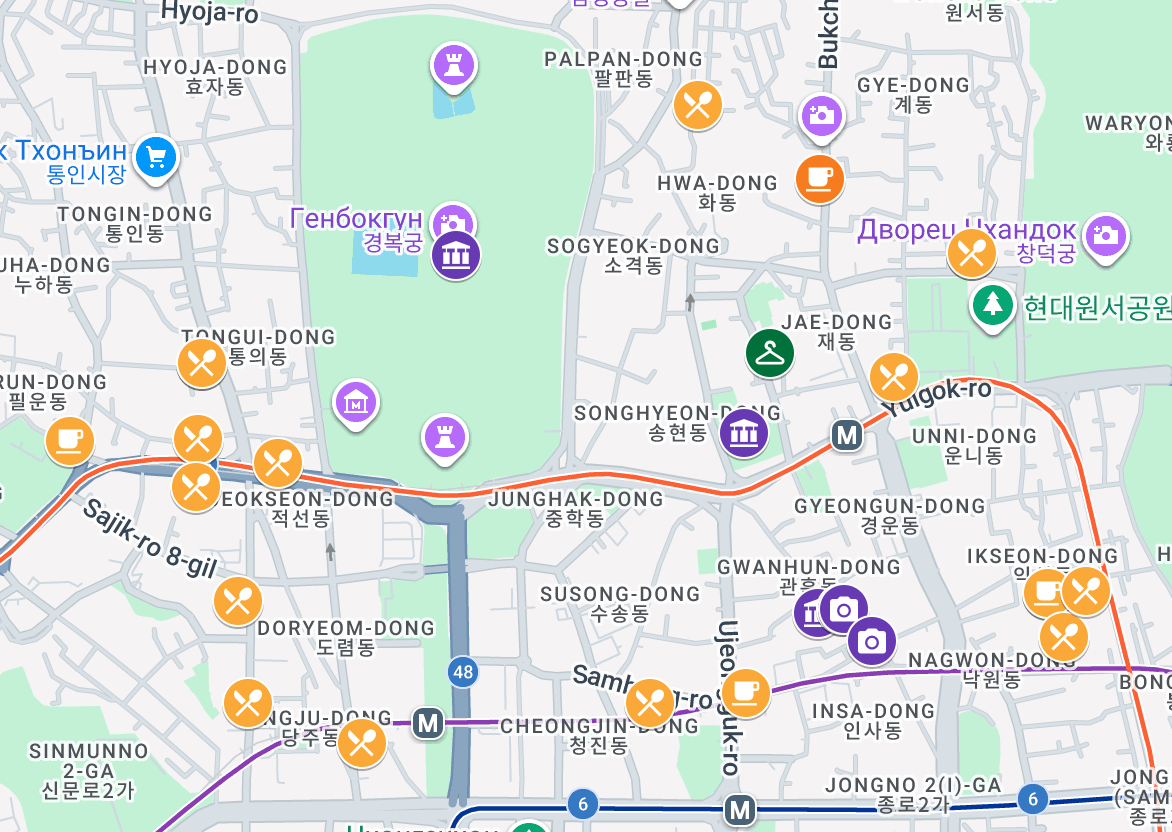Tap the Changdeokgung palace camera pin
The image size is (1172, 832).
click(x=1105, y=236)
